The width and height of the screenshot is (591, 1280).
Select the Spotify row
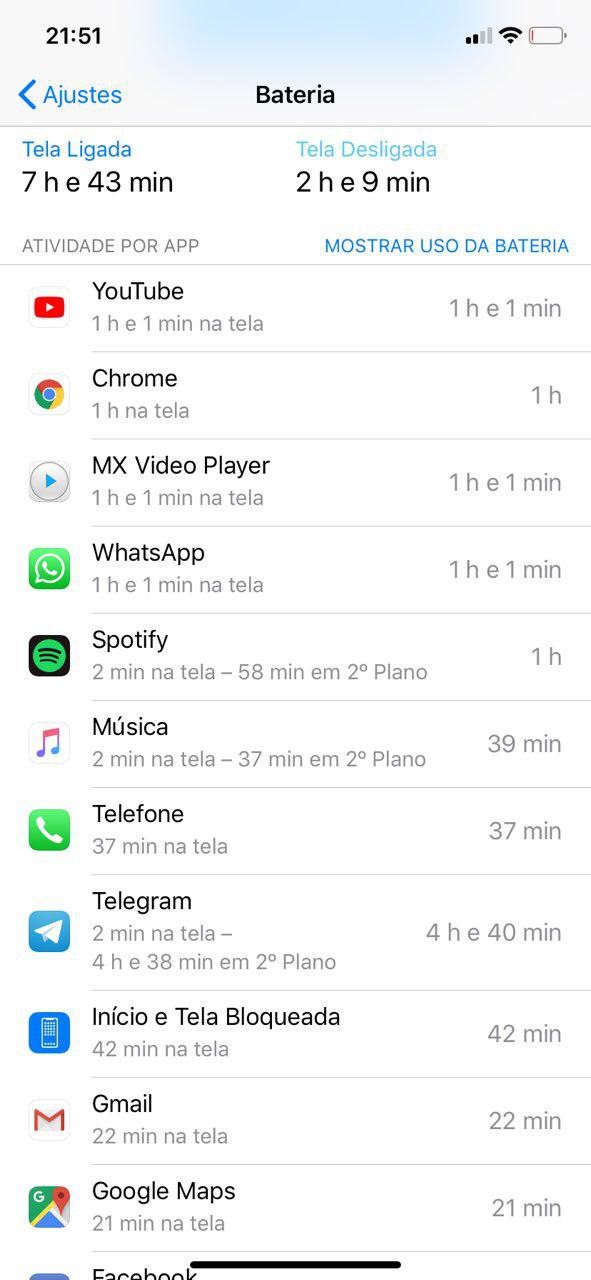pyautogui.click(x=295, y=656)
